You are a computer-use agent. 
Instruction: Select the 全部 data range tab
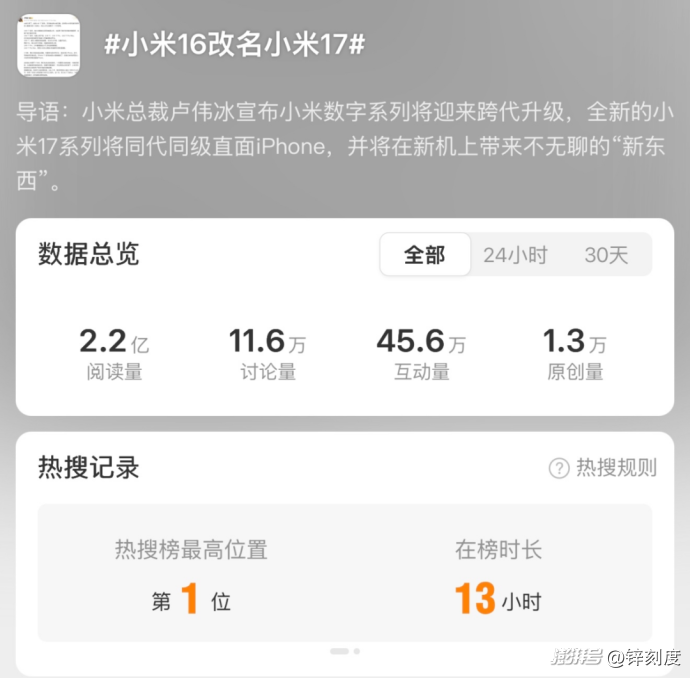425,255
